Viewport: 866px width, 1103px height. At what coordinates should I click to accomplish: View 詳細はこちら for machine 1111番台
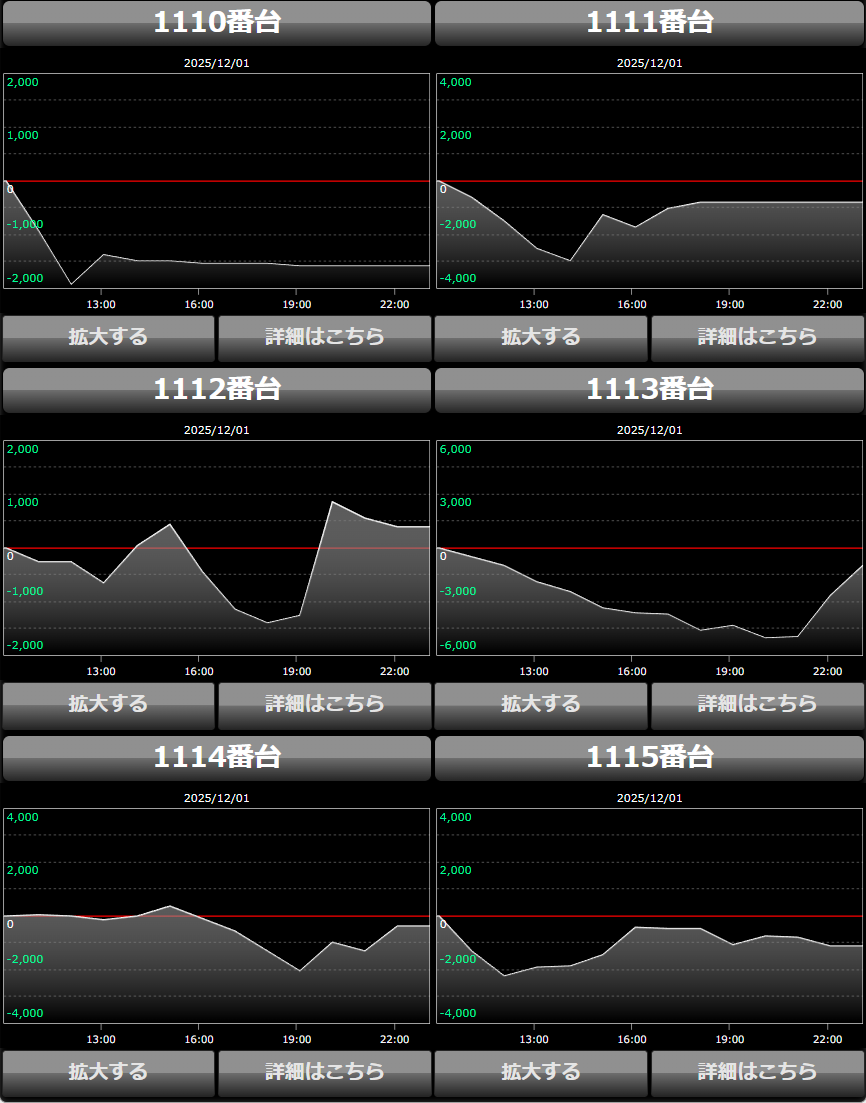[x=757, y=338]
